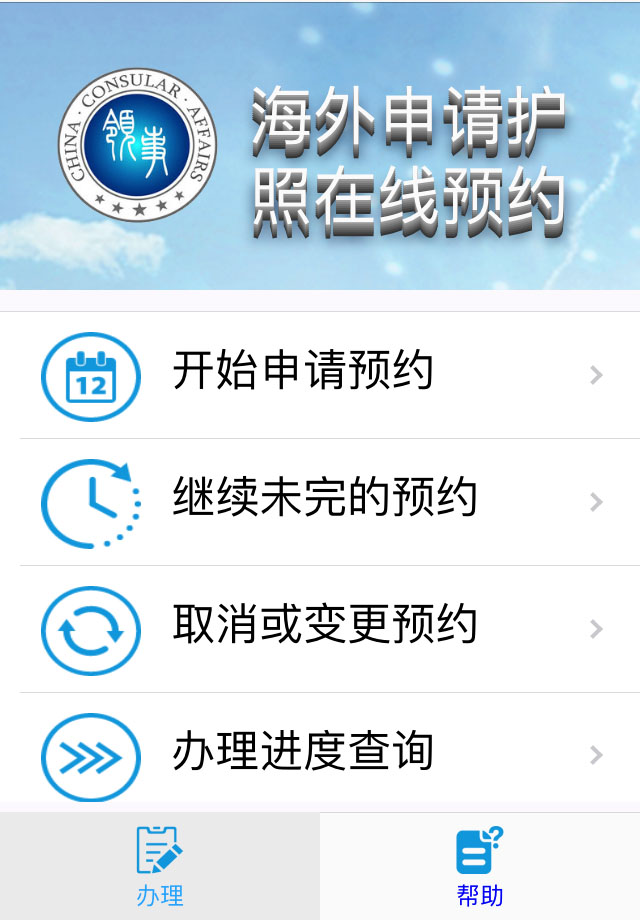This screenshot has width=640, height=920.
Task: Switch to the 帮助 tab
Action: coord(480,866)
